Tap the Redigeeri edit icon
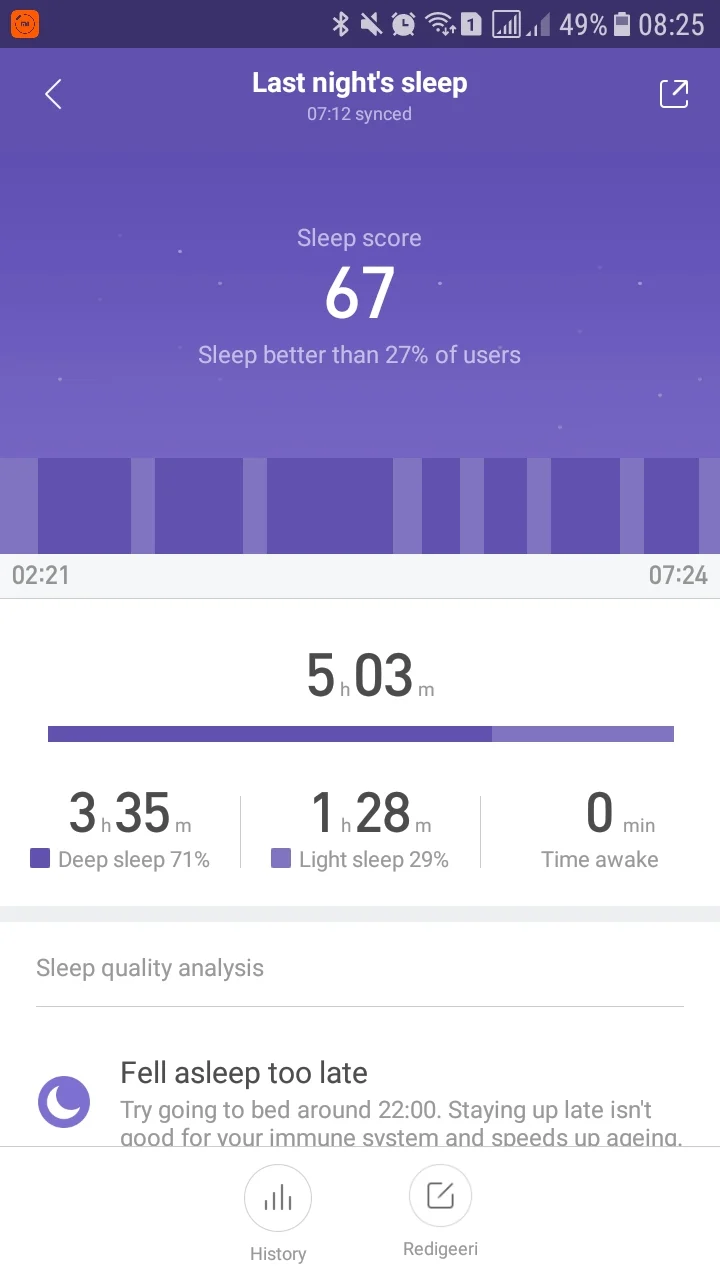Image resolution: width=720 pixels, height=1280 pixels. click(x=440, y=1194)
